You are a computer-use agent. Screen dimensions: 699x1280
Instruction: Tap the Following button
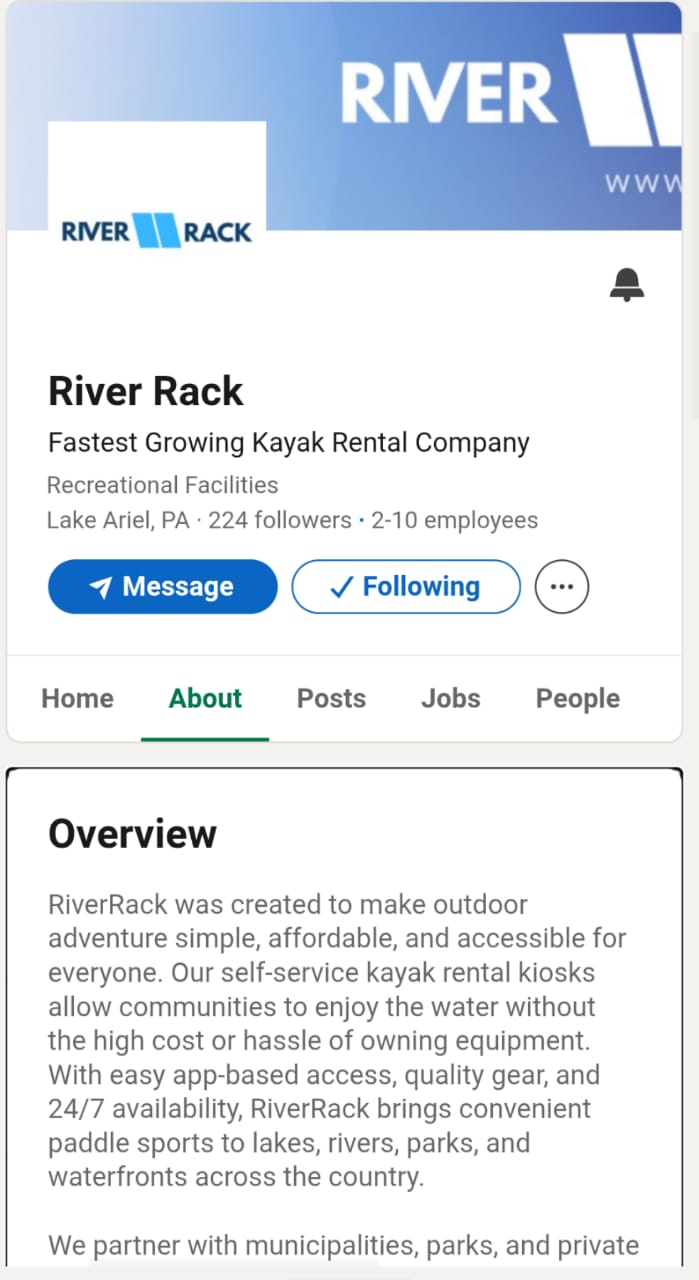[x=406, y=586]
